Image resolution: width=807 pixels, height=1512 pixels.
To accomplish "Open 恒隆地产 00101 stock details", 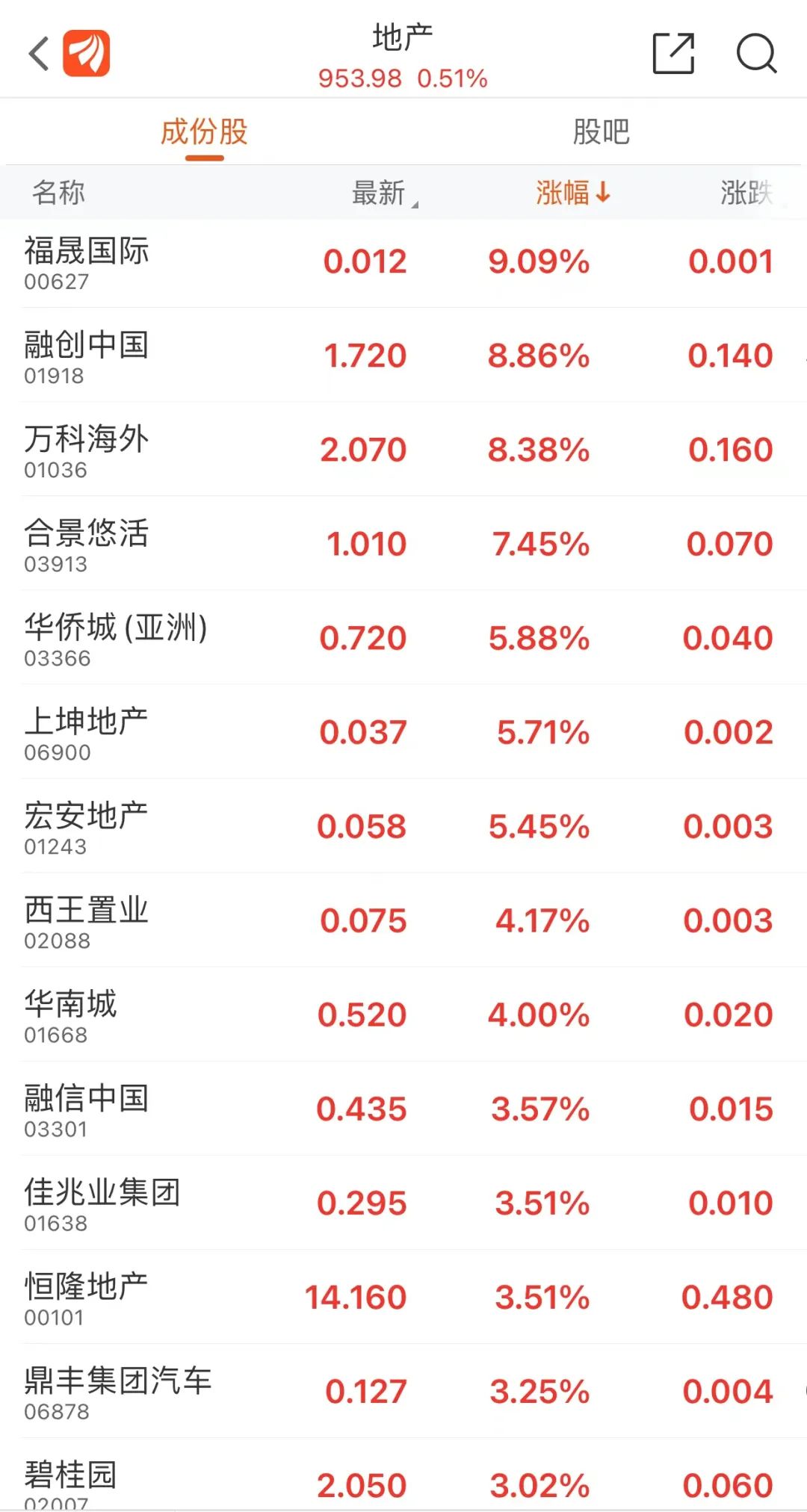I will [87, 1298].
